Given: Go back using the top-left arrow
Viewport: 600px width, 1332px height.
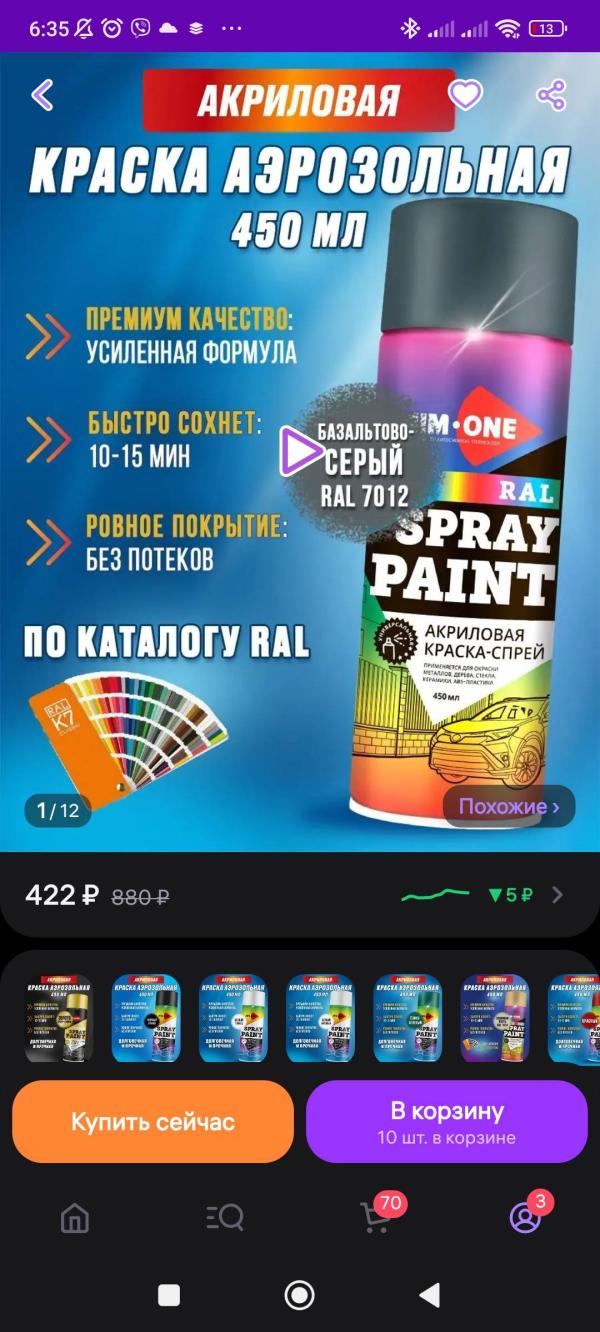Looking at the screenshot, I should point(42,96).
